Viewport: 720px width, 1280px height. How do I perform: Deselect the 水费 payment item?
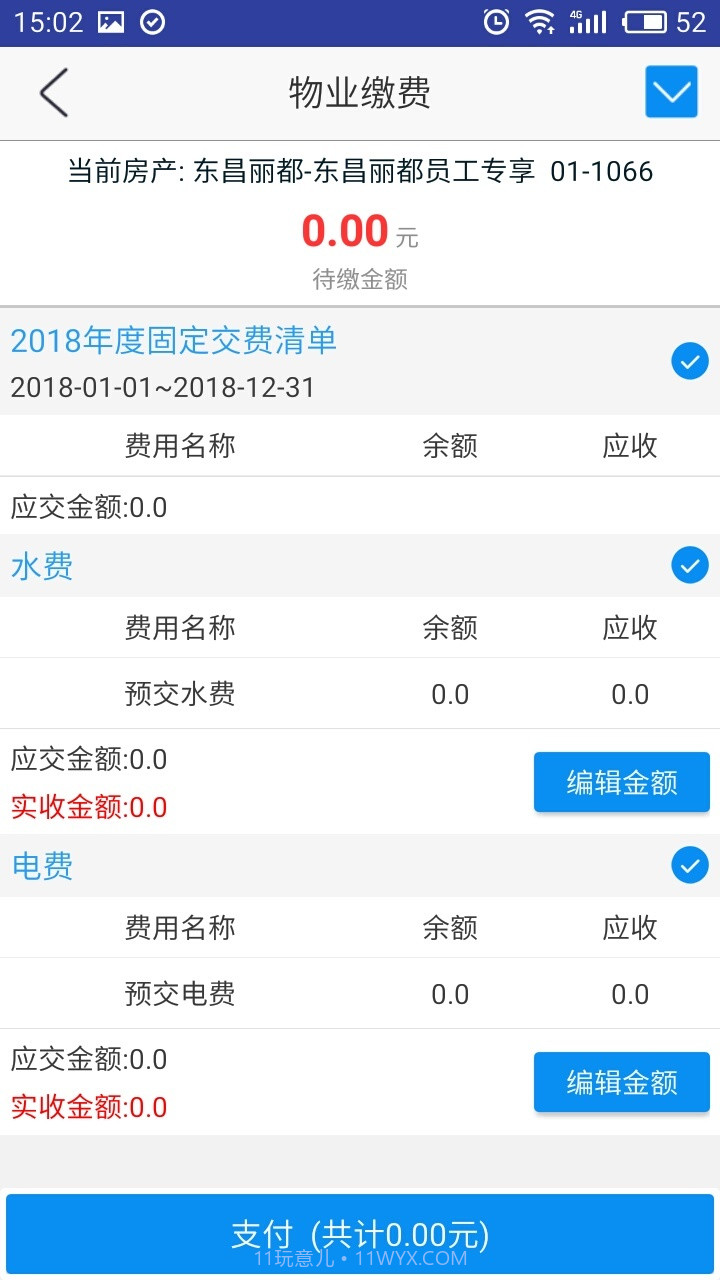pos(689,565)
